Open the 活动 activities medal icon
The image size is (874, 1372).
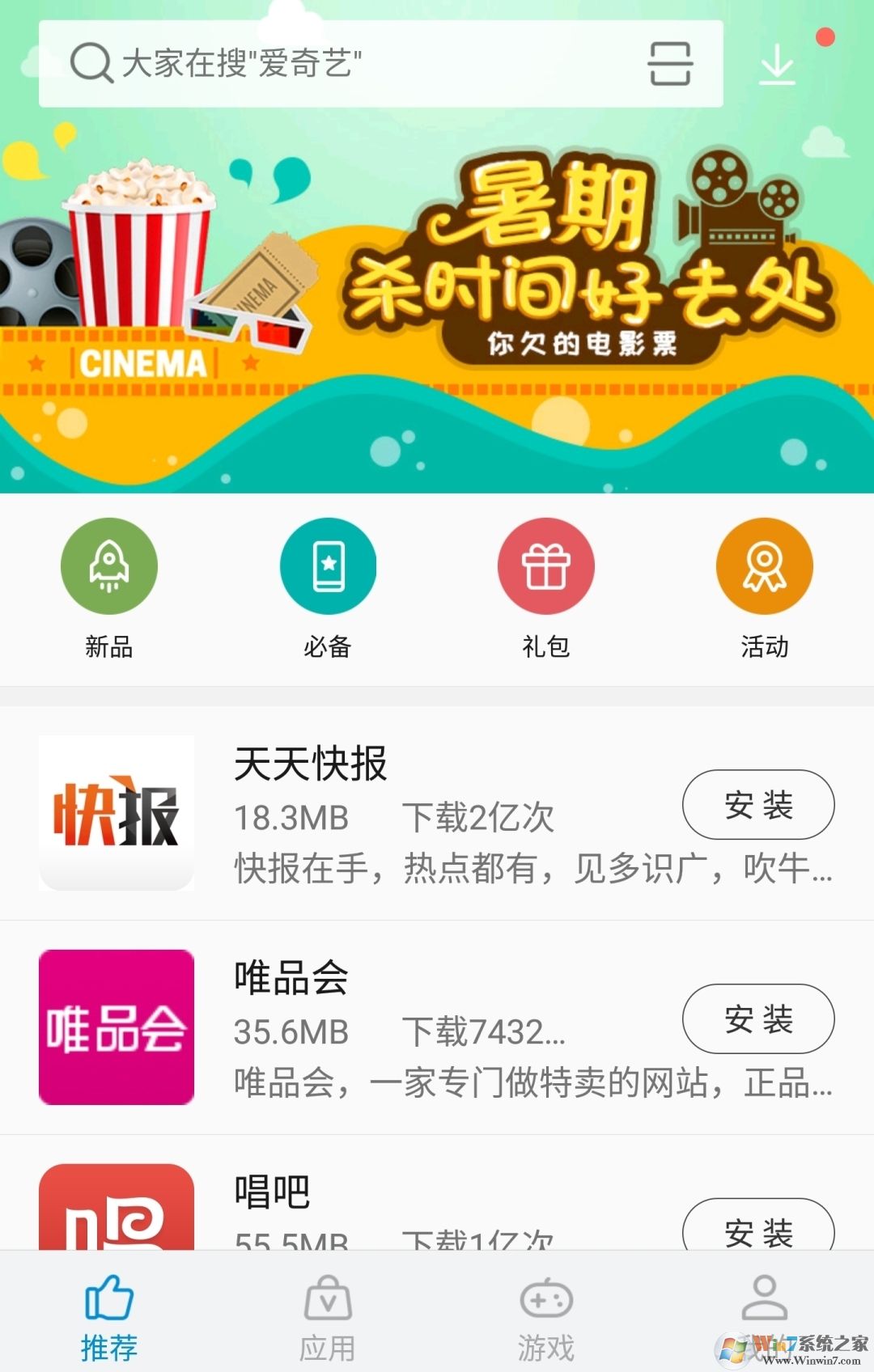[x=765, y=566]
